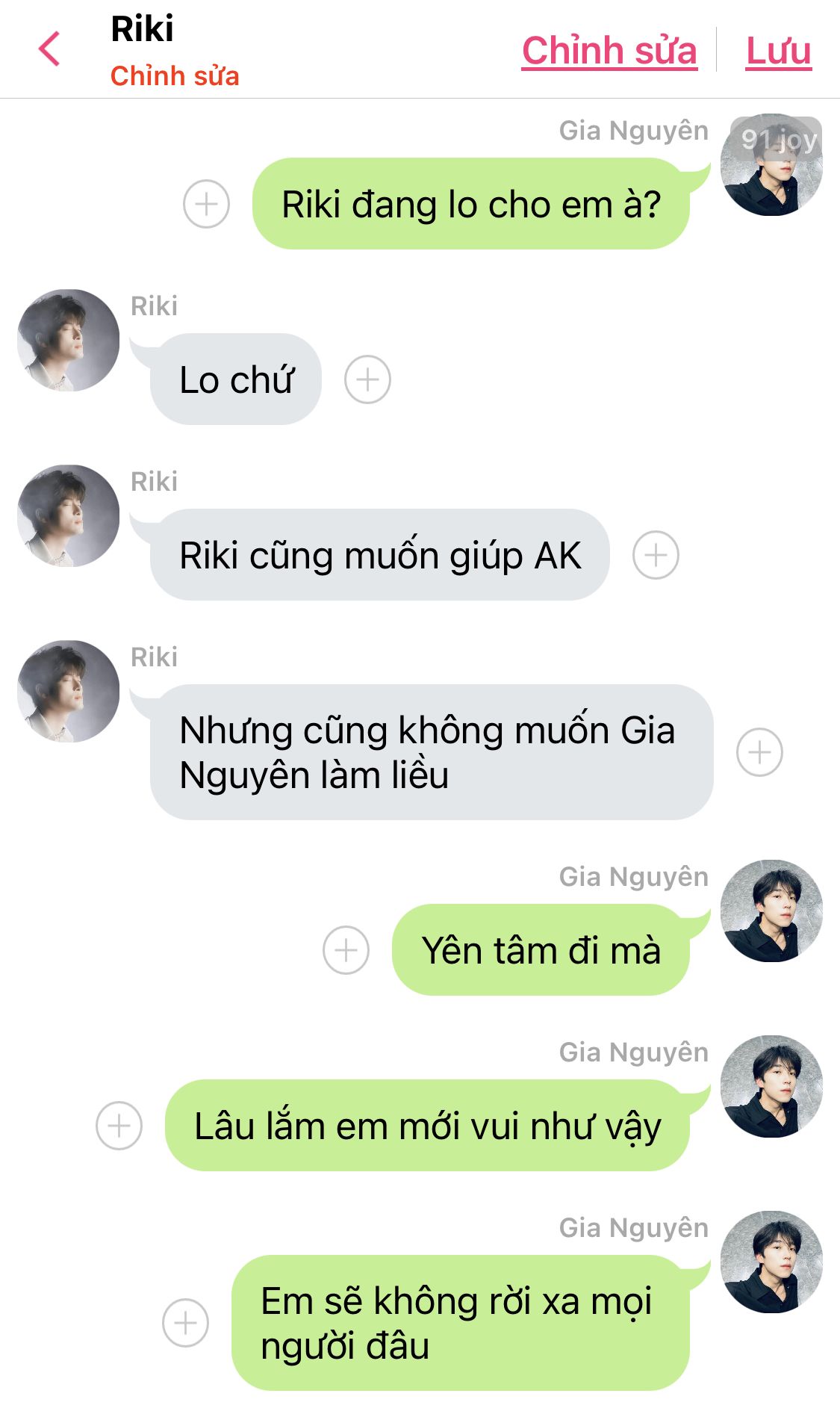
Task: Tap plus next to "Lo chứ"
Action: 367,379
